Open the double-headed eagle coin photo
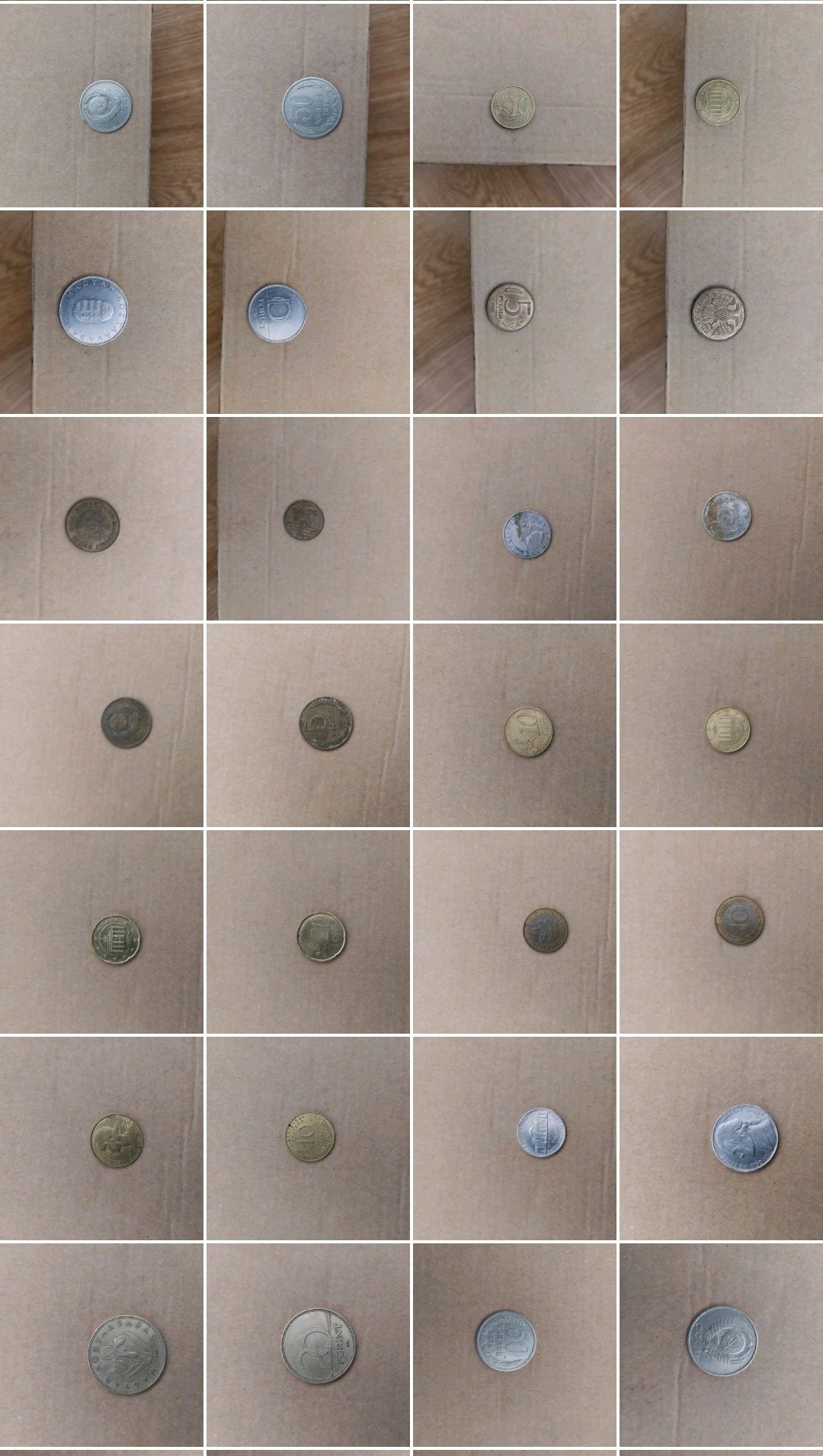This screenshot has width=823, height=1456. coord(718,313)
